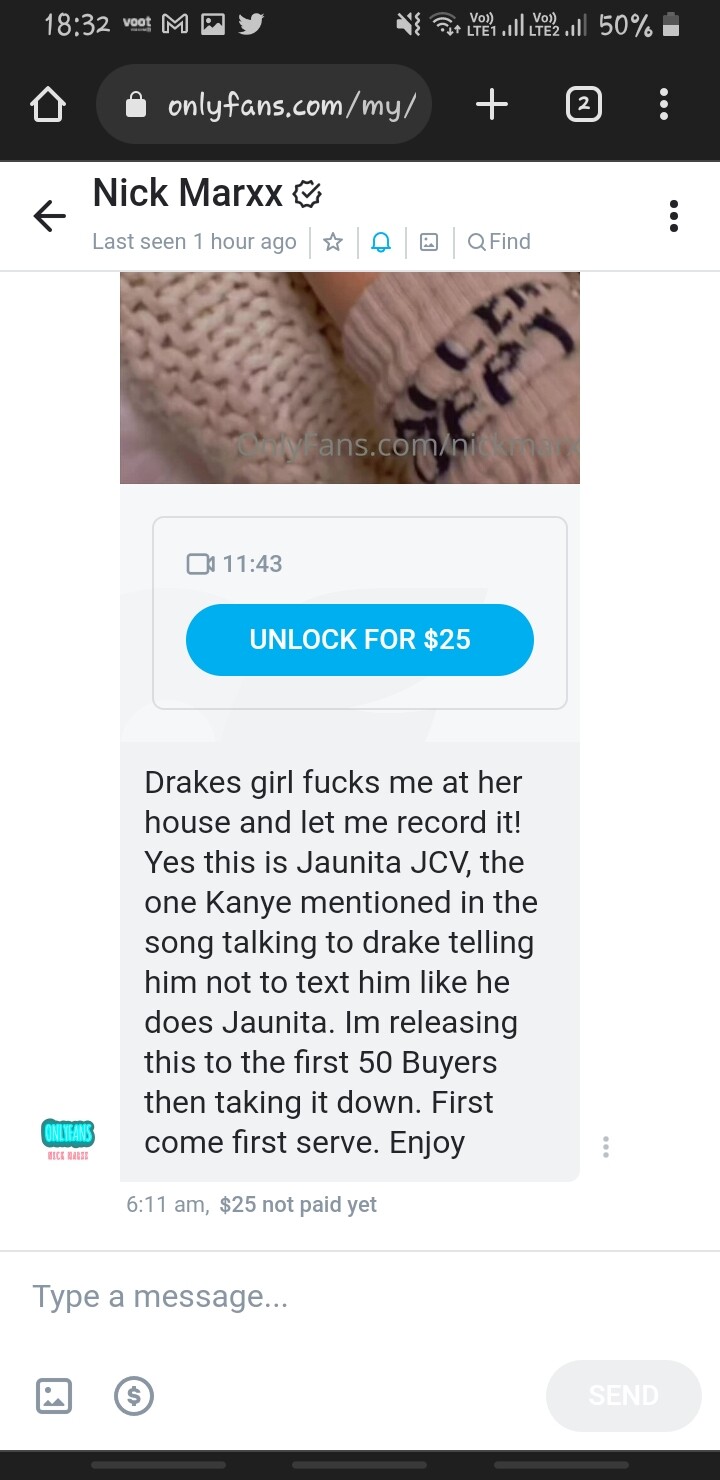Tap Find to search this chat

tap(499, 242)
